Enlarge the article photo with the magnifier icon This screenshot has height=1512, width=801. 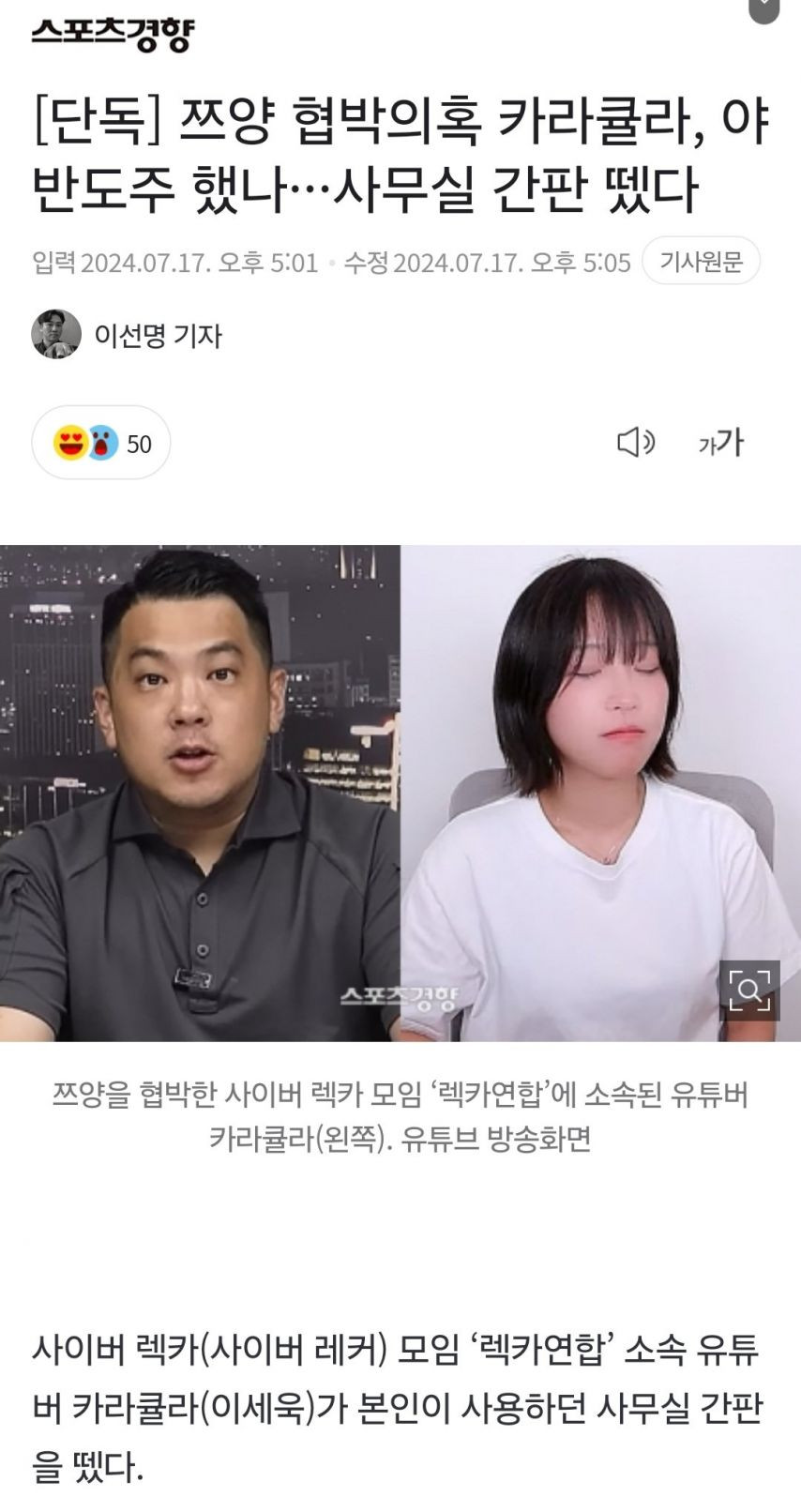click(x=748, y=990)
